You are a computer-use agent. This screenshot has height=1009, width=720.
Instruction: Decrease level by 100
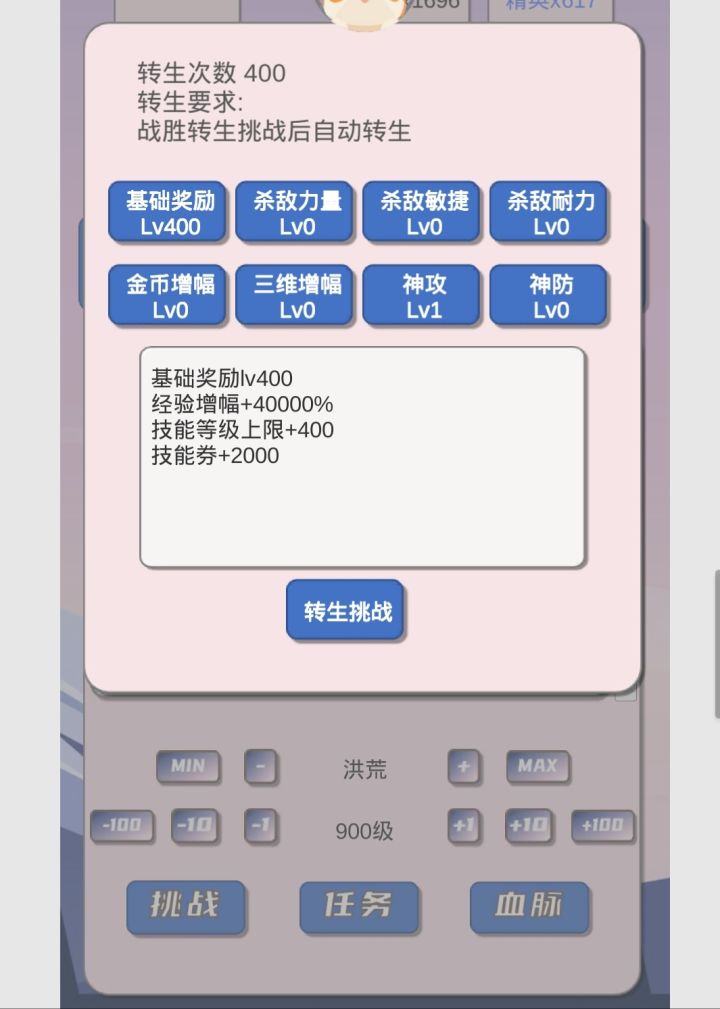coord(122,826)
